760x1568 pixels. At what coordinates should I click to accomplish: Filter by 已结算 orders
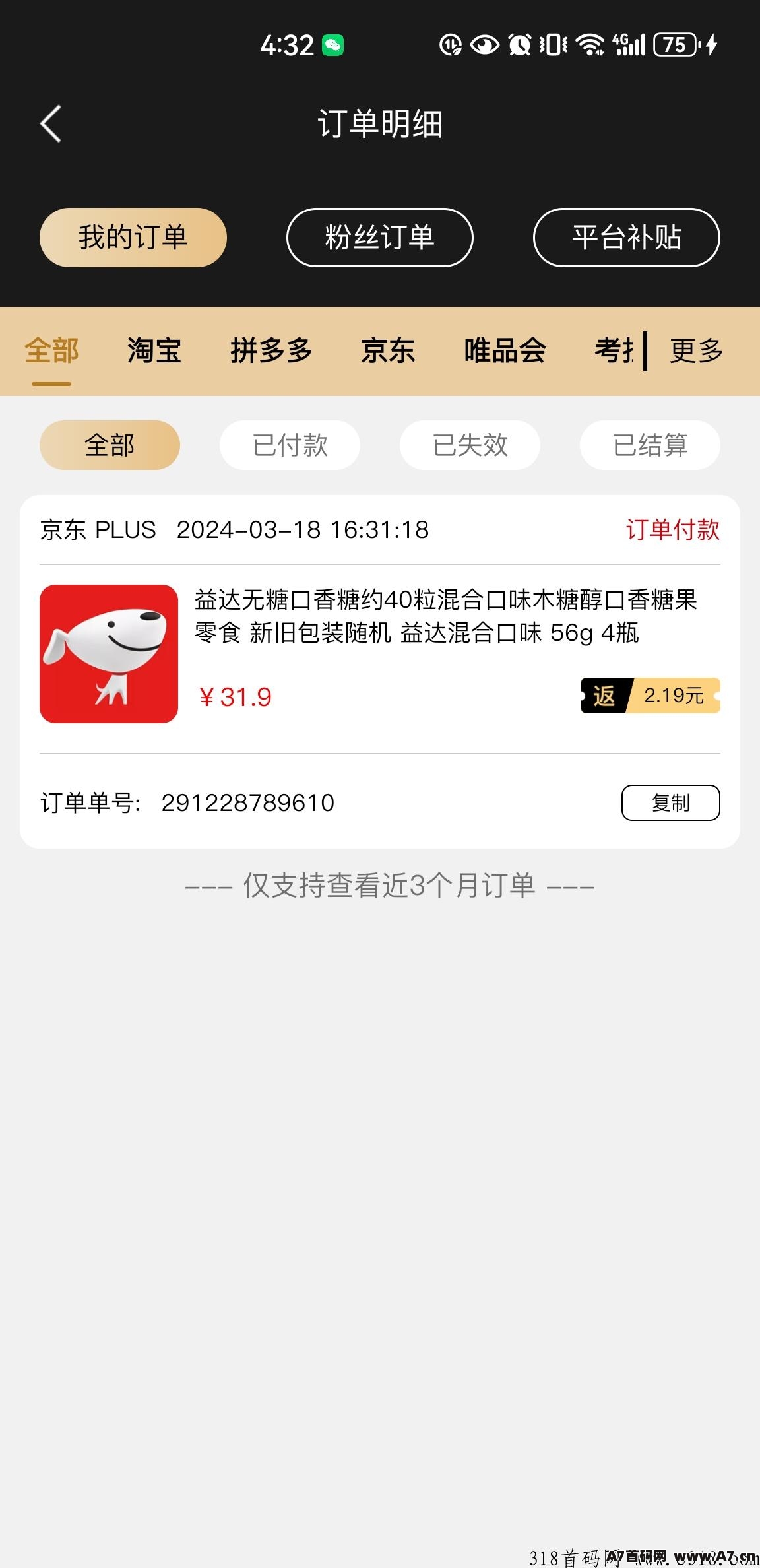point(650,445)
